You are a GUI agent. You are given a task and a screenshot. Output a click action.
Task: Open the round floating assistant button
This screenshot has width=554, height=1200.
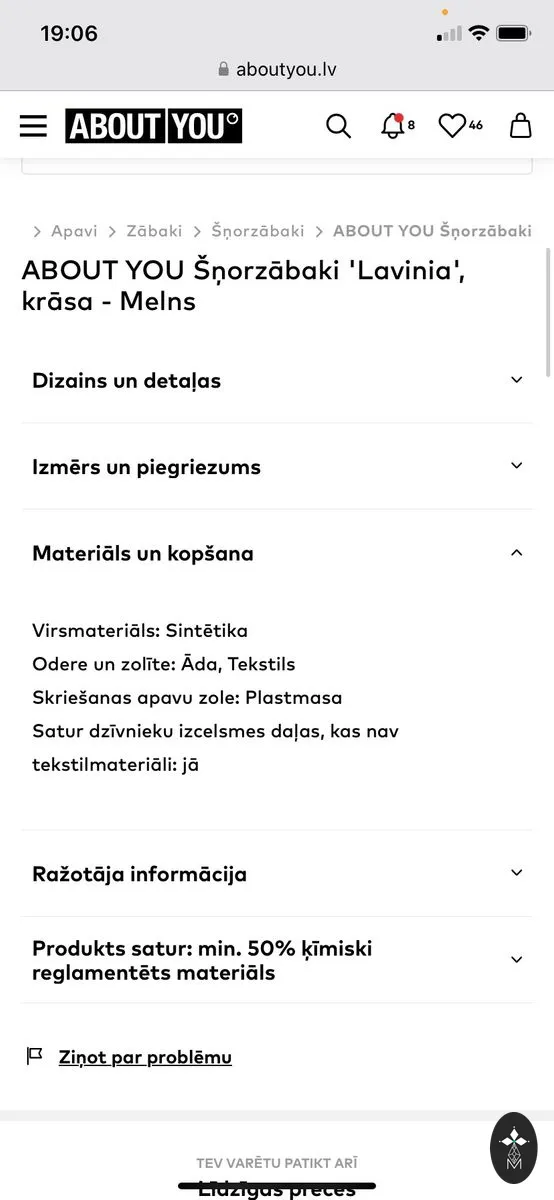[x=514, y=1148]
